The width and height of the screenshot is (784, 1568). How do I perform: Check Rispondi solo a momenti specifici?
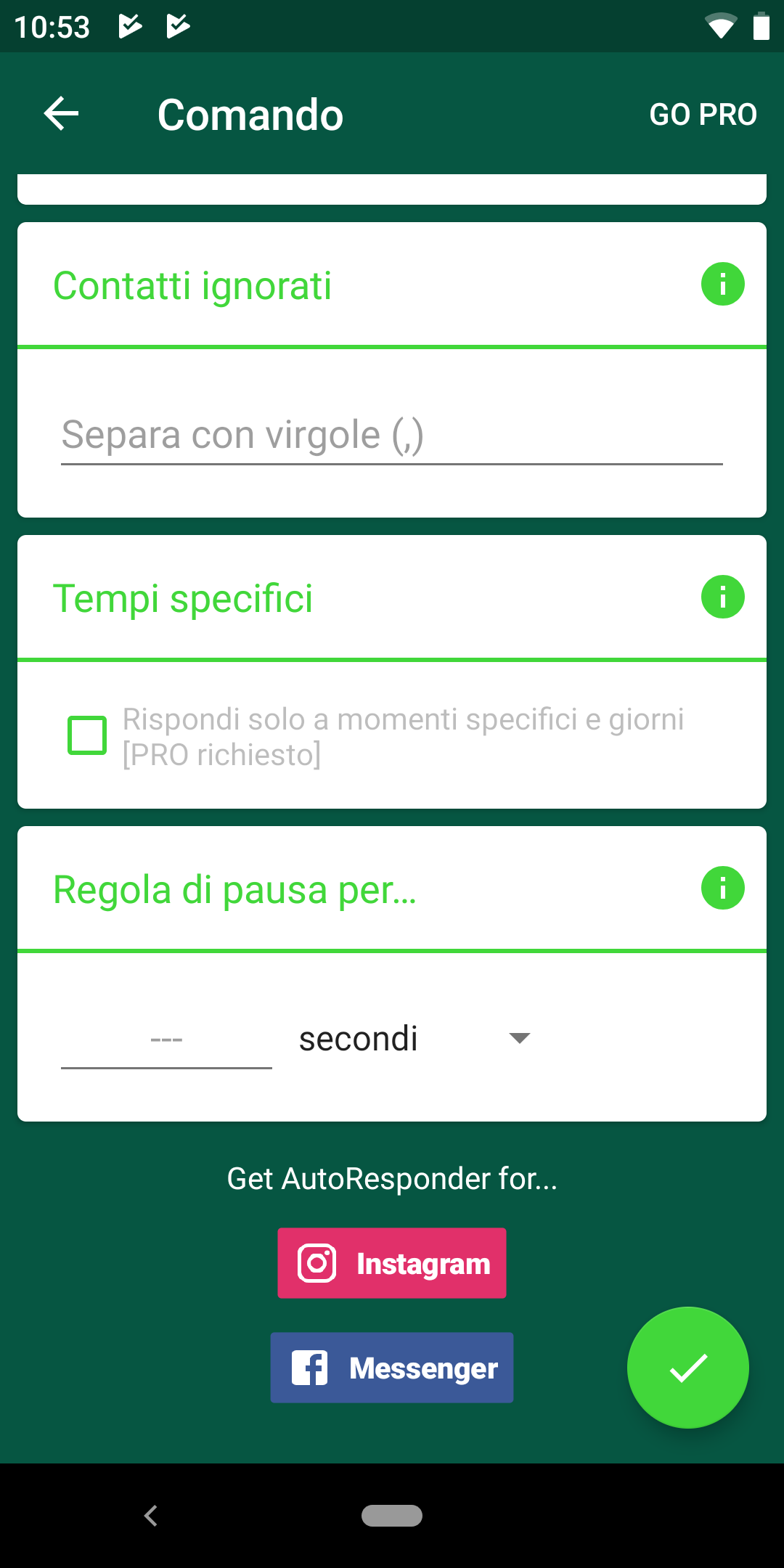pos(87,735)
